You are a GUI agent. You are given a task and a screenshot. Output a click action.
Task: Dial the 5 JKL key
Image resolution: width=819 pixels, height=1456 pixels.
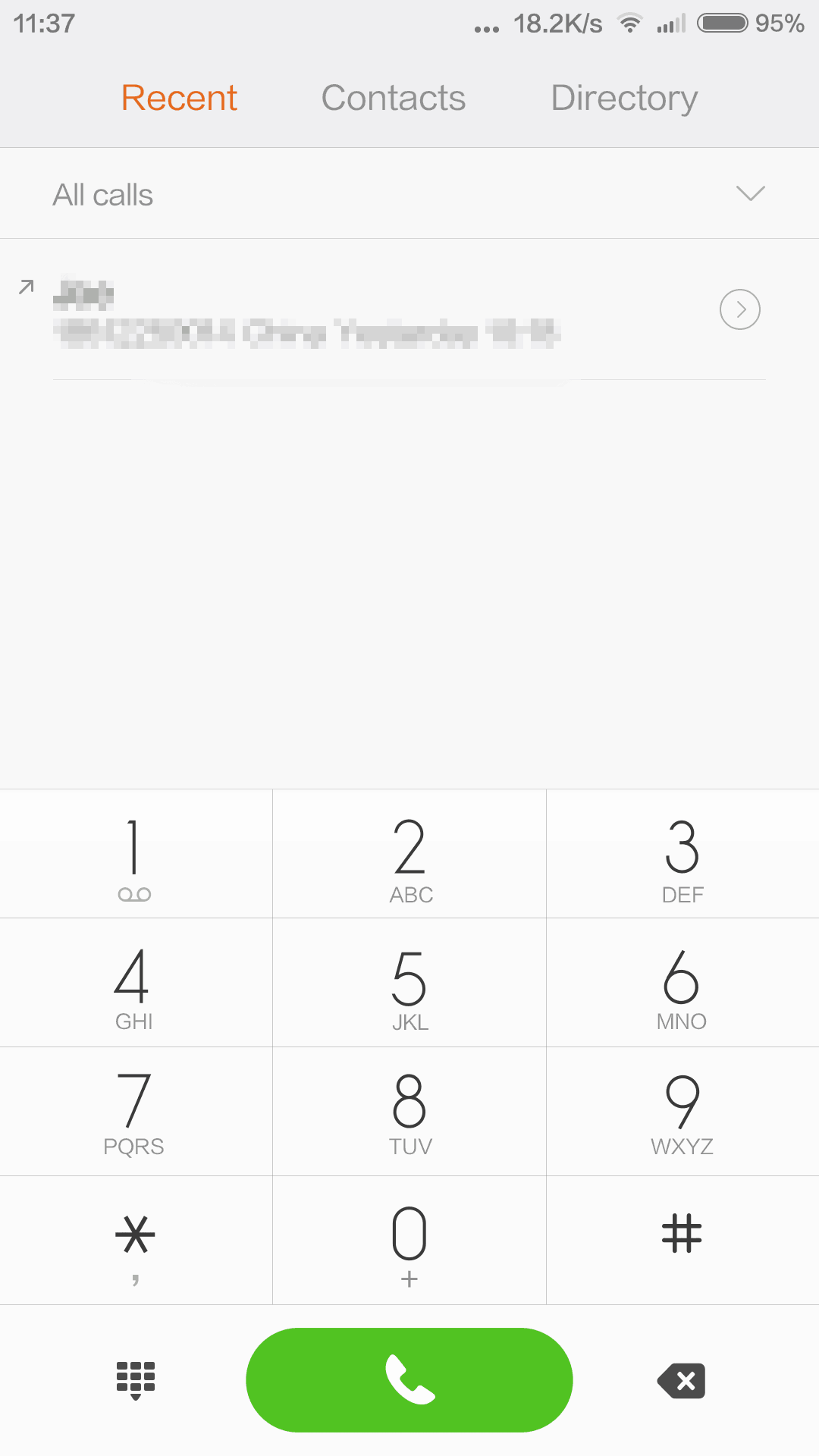[409, 983]
